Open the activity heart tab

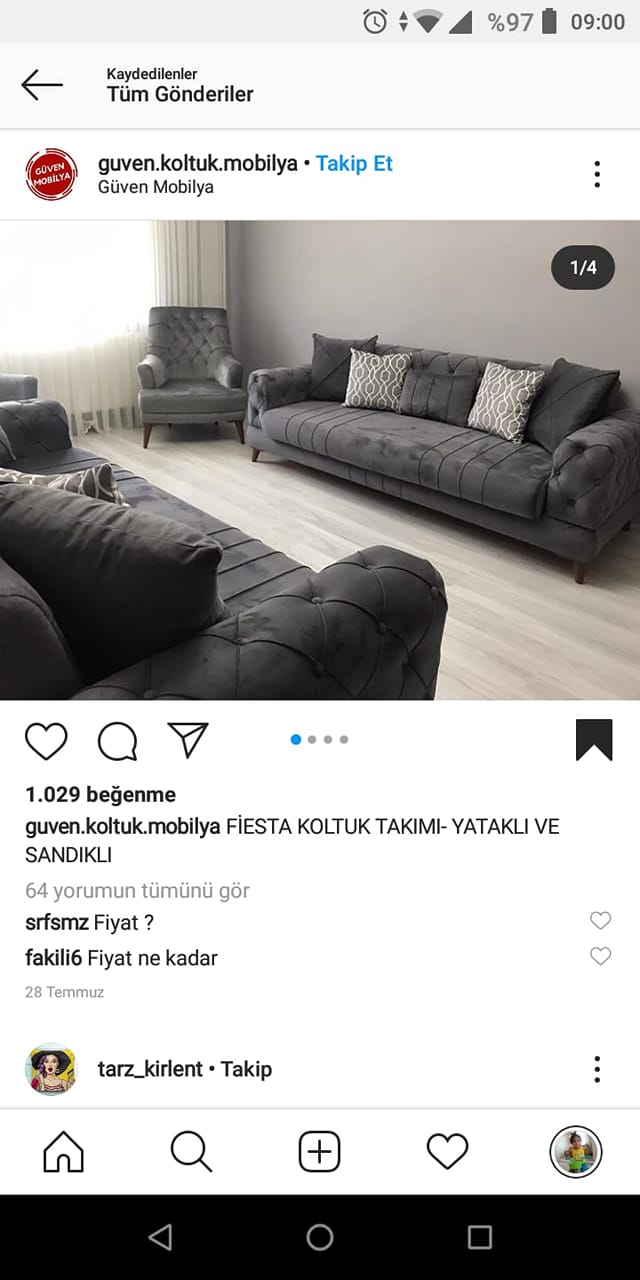tap(447, 1152)
